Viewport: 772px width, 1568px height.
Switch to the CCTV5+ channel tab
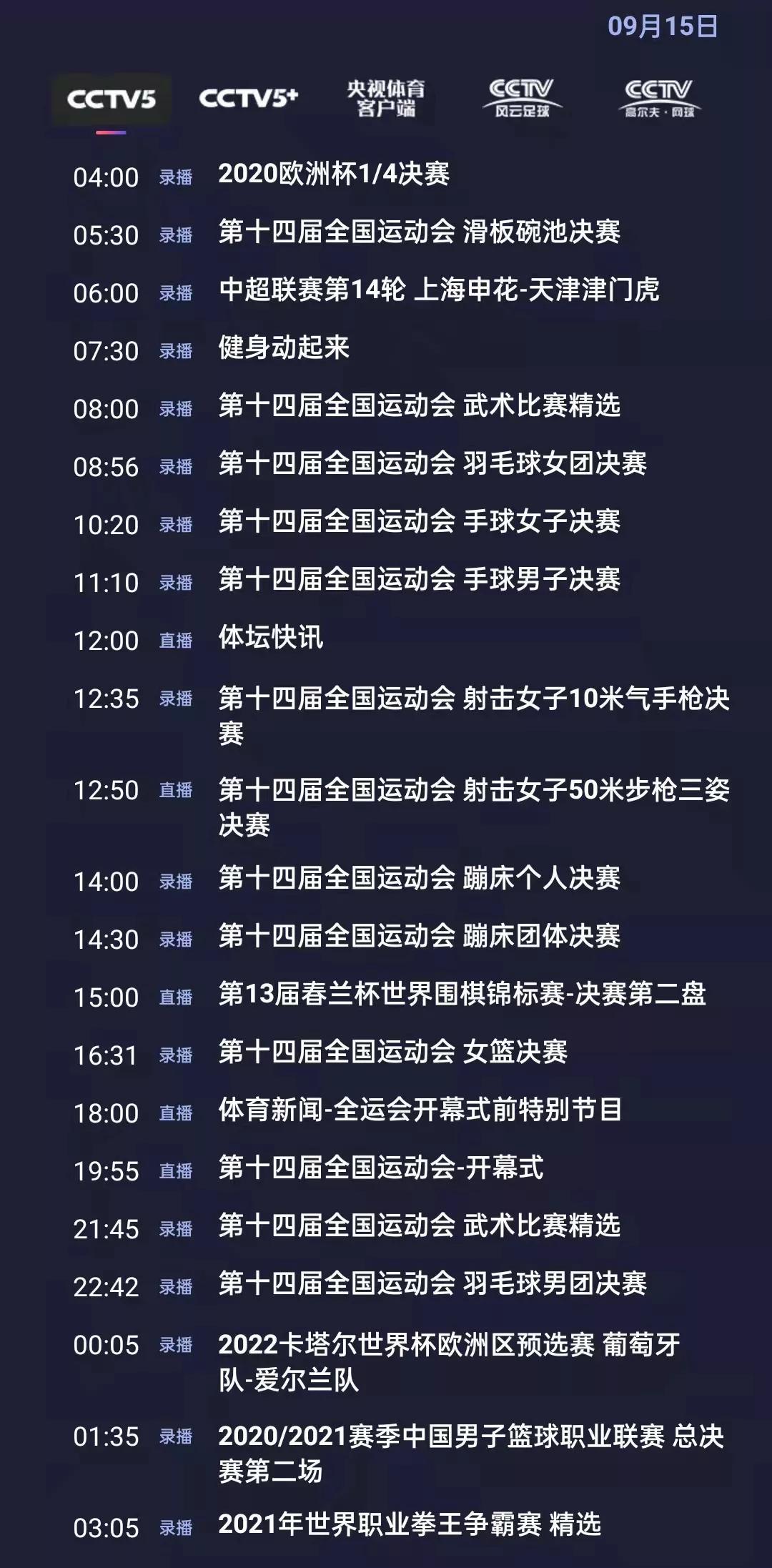pos(248,98)
